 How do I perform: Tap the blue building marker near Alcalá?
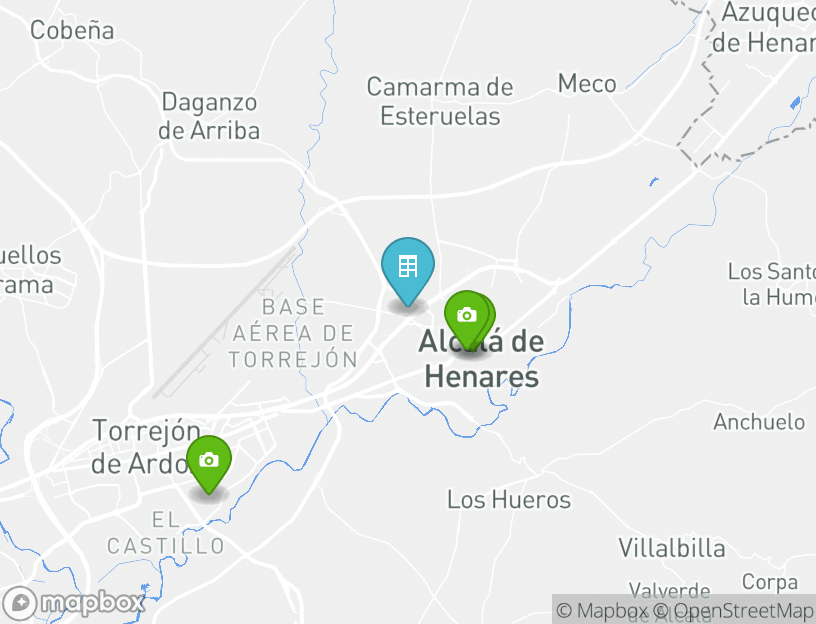click(407, 268)
